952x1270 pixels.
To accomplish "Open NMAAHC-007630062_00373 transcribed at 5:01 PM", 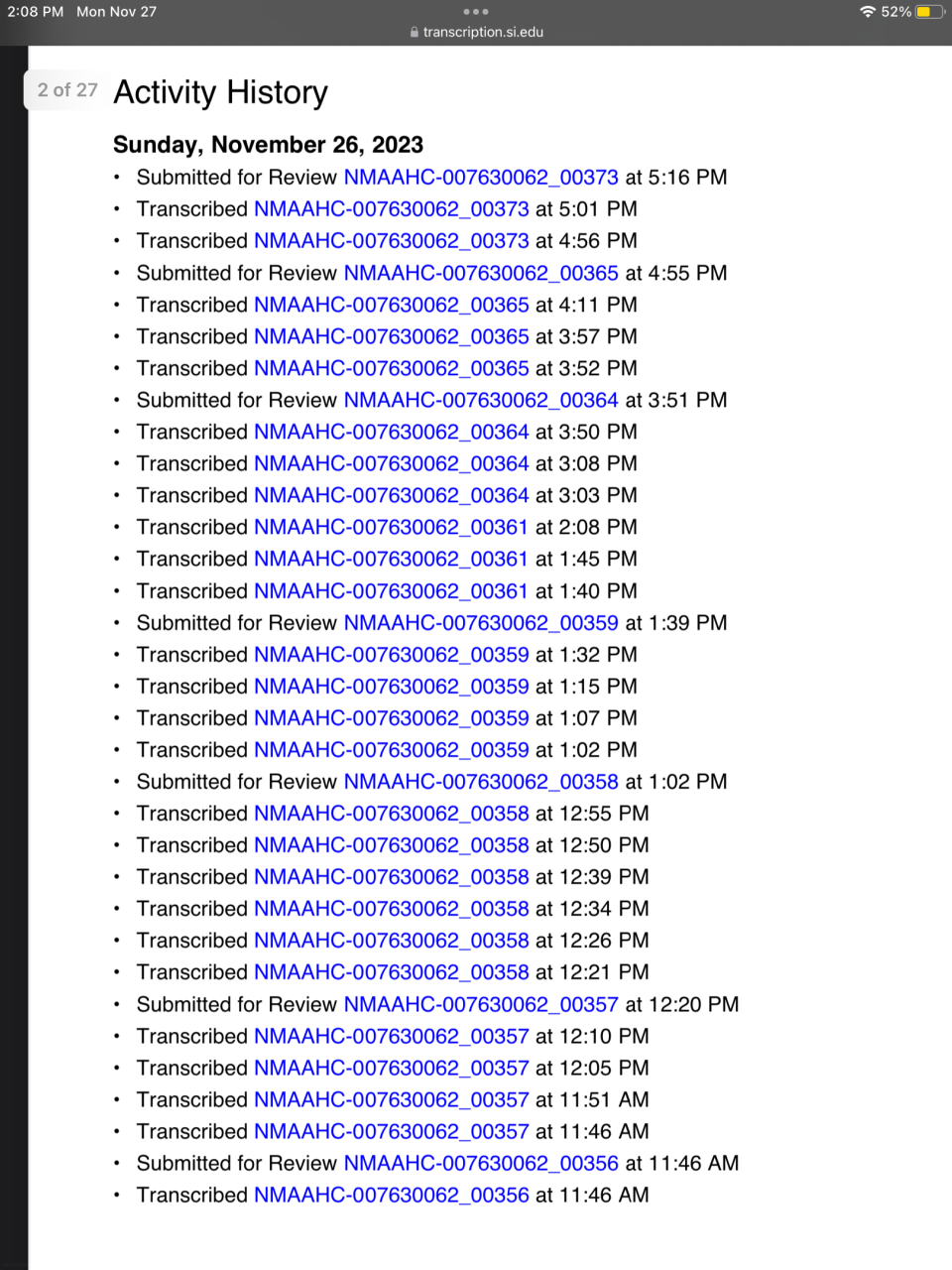I will pos(391,209).
